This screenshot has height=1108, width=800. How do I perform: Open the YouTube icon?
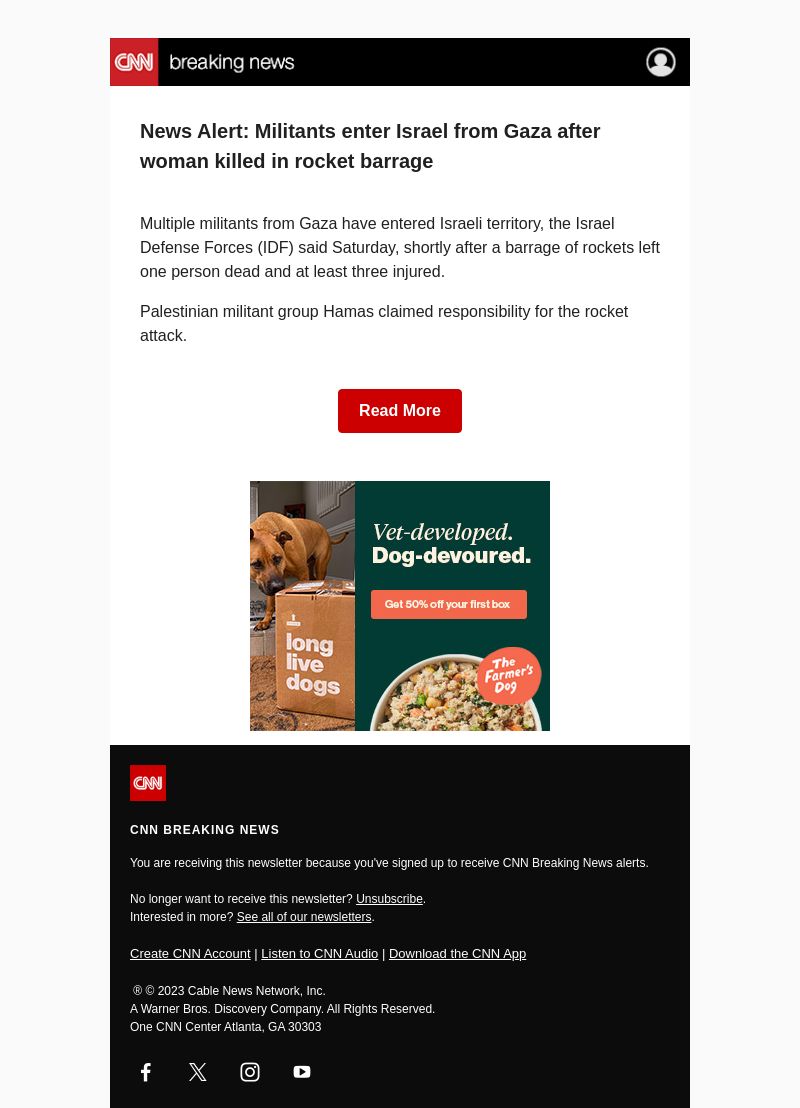[302, 1072]
